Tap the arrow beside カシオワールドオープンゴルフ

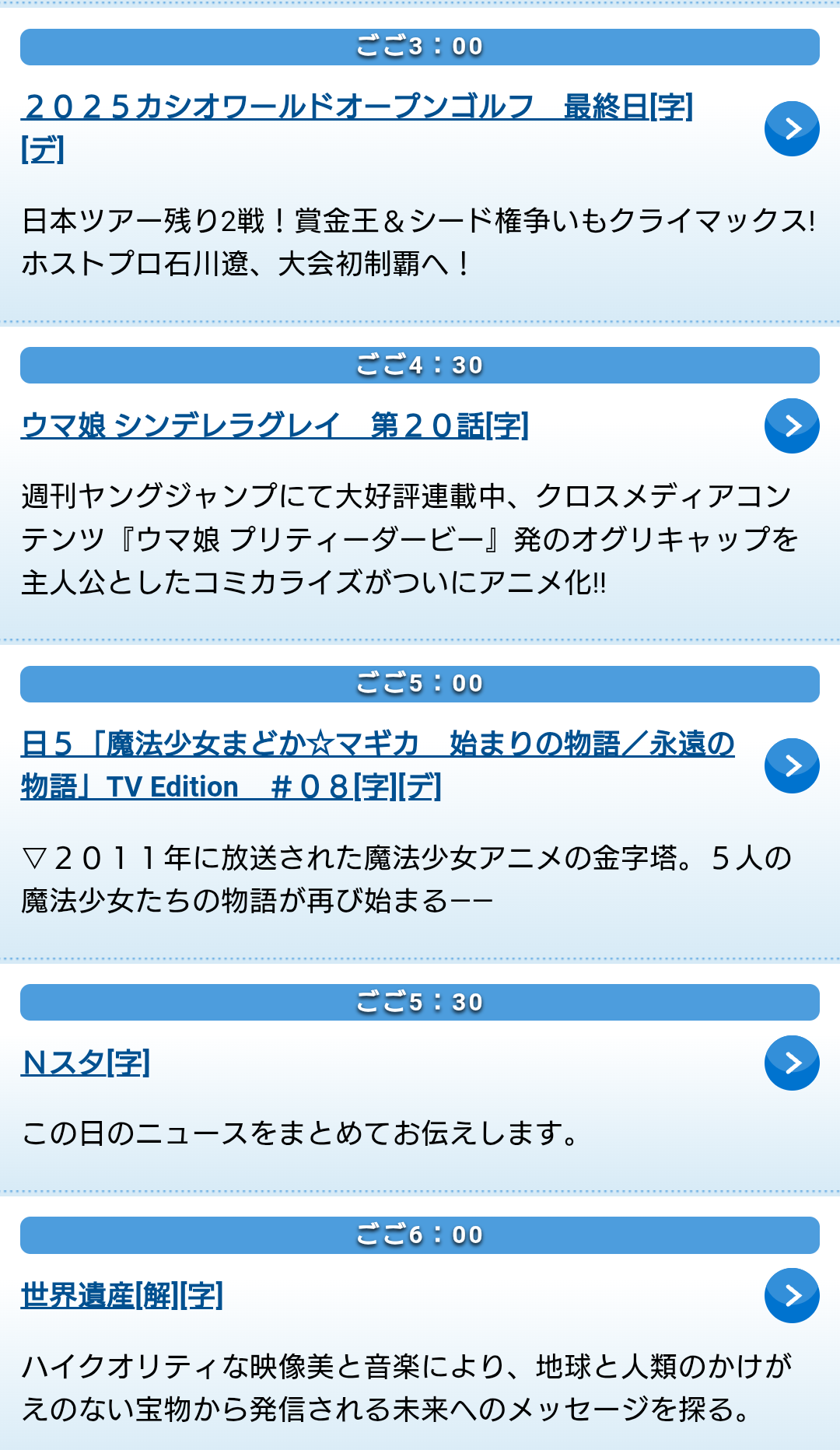click(792, 128)
